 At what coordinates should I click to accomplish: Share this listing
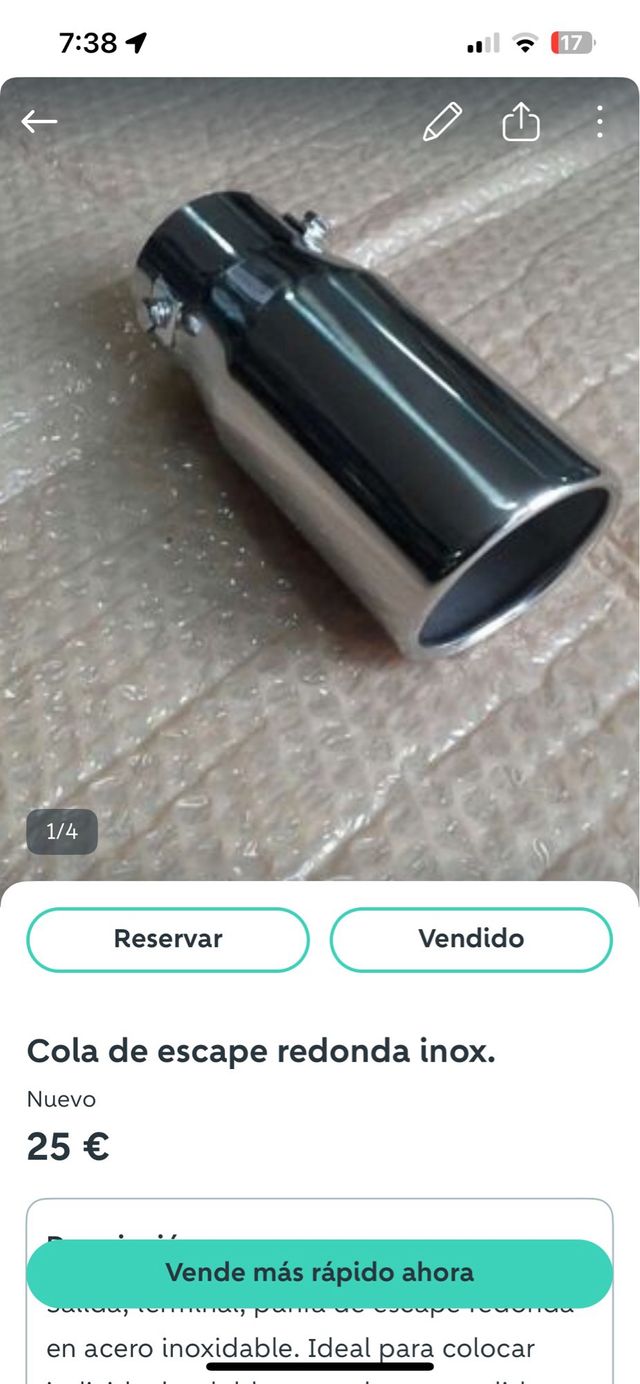(521, 122)
